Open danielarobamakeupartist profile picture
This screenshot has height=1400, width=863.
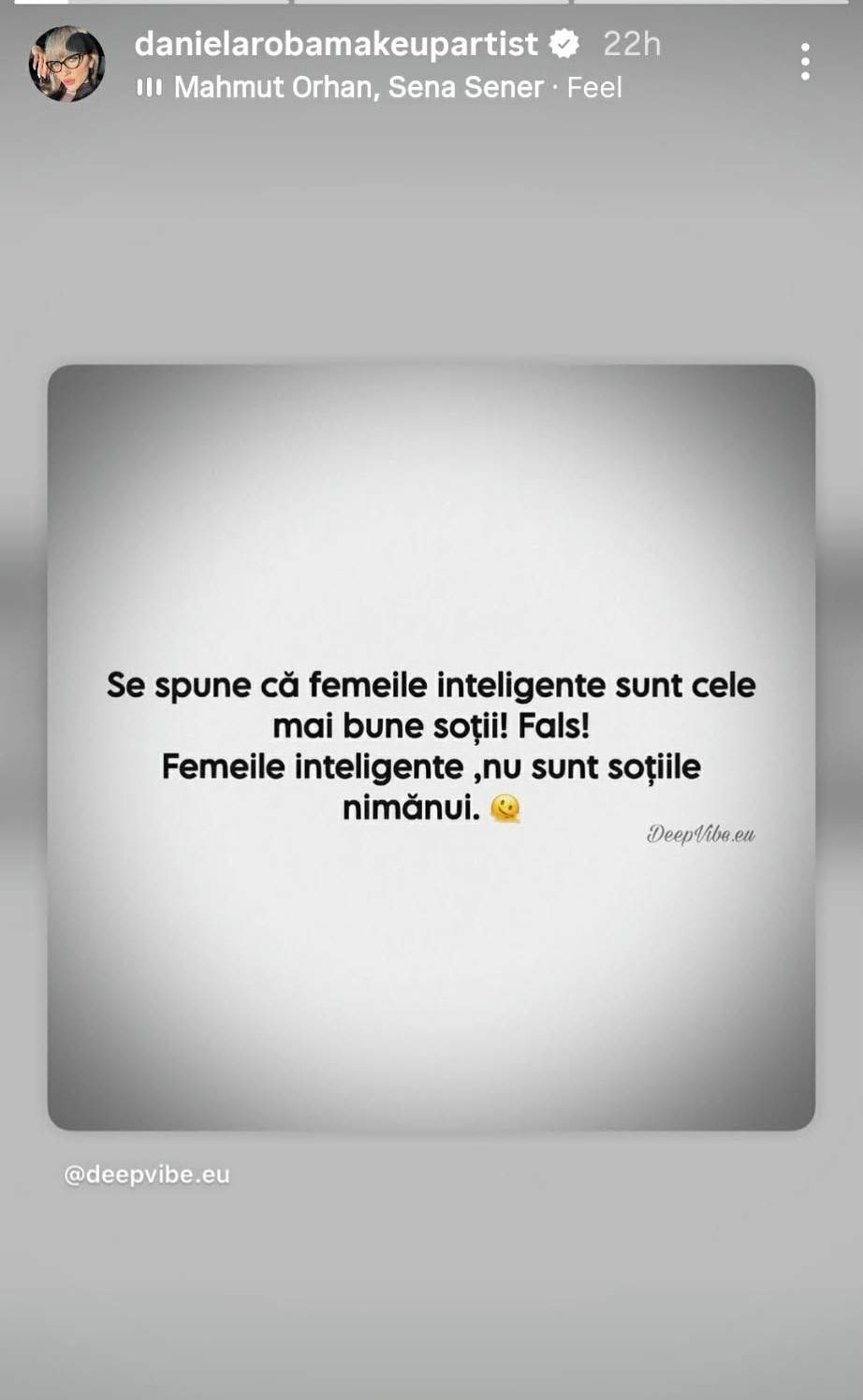[x=66, y=64]
